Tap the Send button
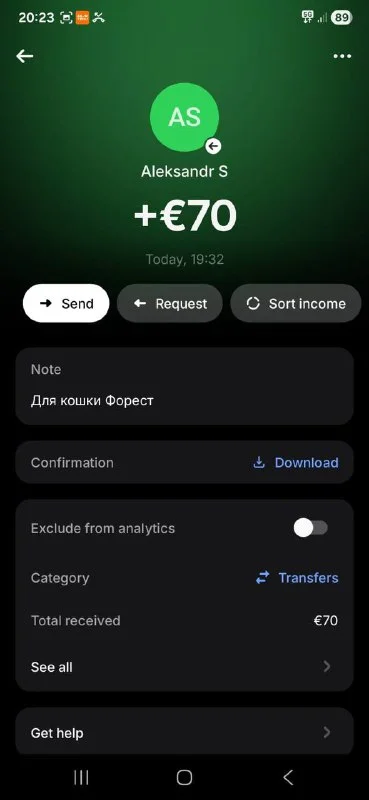This screenshot has height=800, width=369. click(x=66, y=304)
